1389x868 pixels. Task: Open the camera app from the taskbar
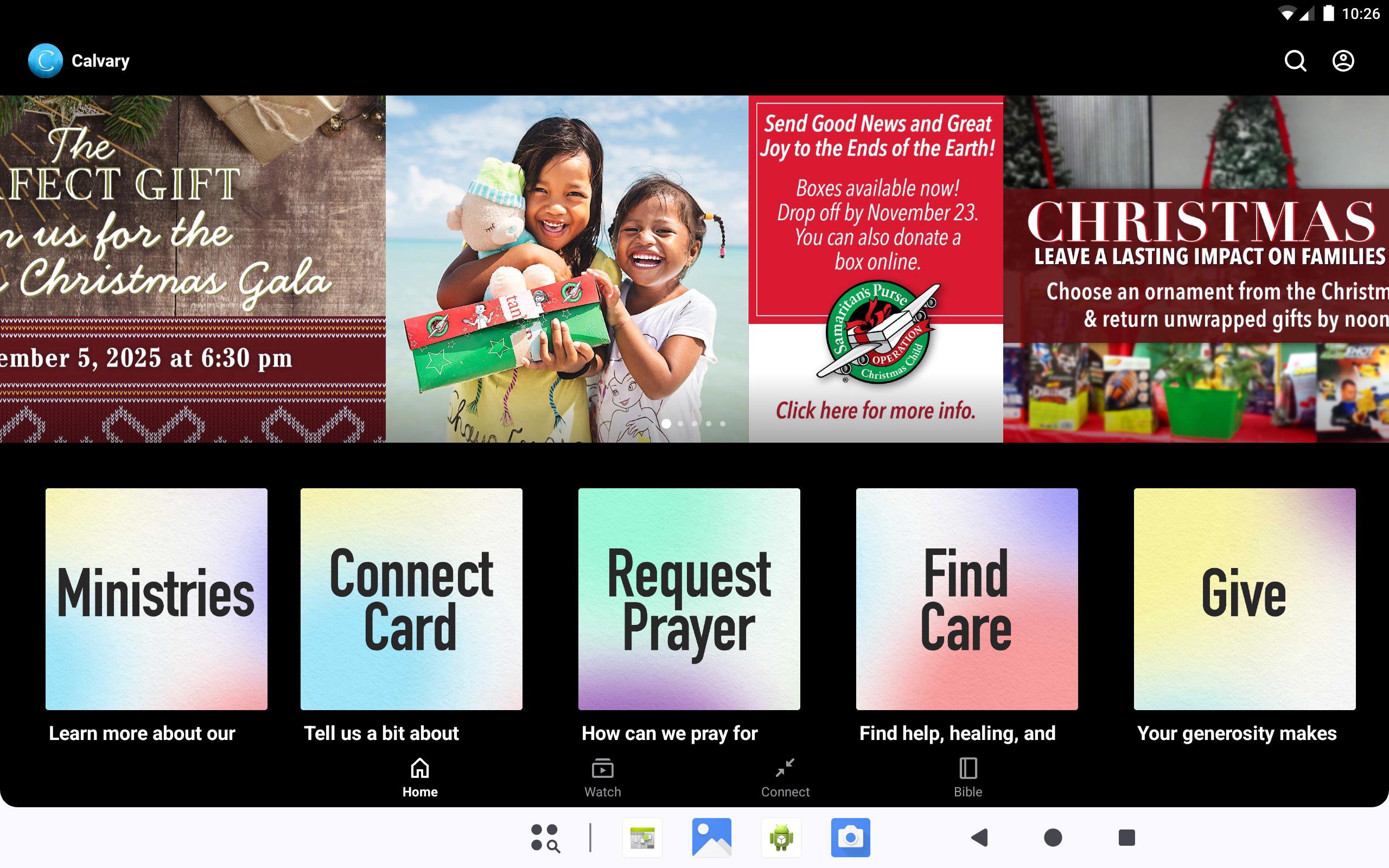pyautogui.click(x=850, y=838)
